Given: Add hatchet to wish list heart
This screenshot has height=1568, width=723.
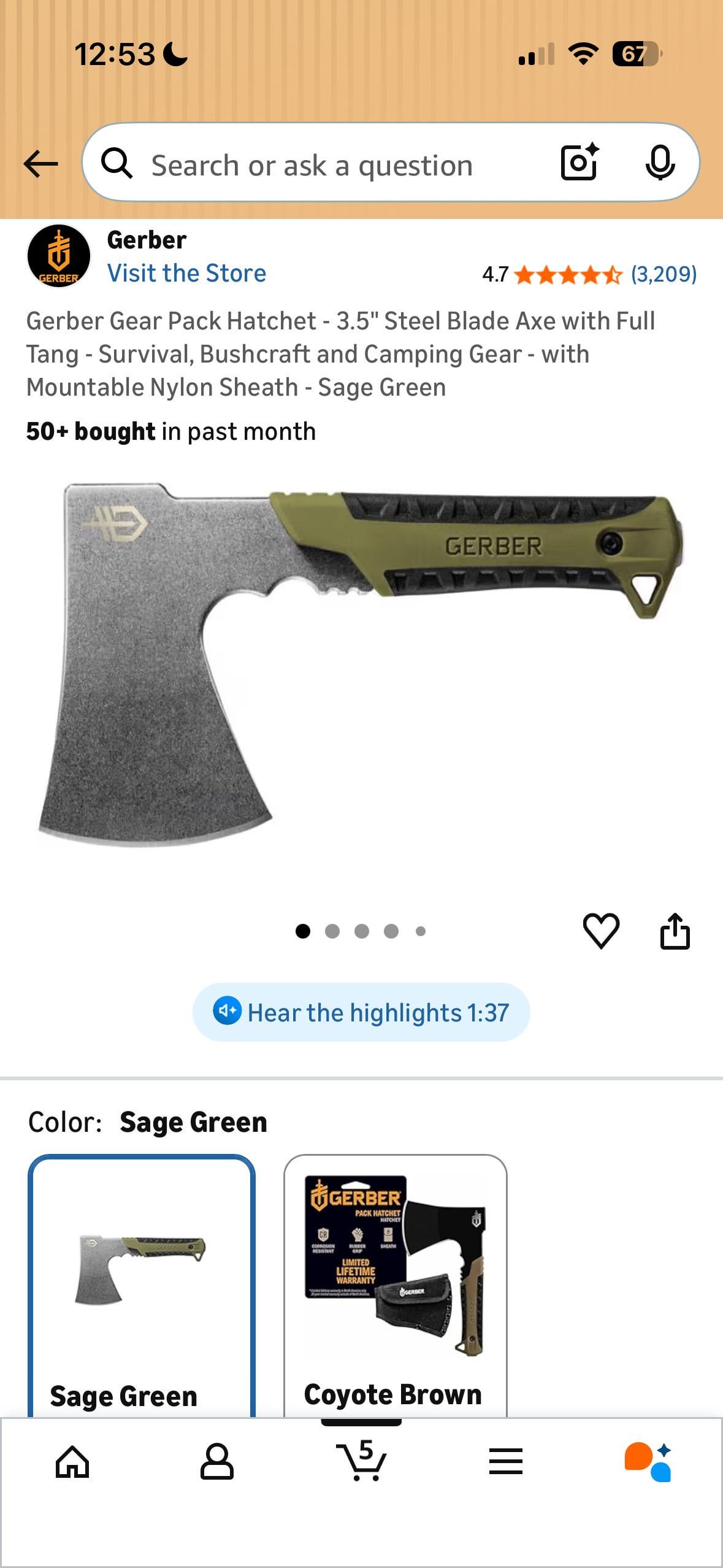Looking at the screenshot, I should tap(600, 931).
